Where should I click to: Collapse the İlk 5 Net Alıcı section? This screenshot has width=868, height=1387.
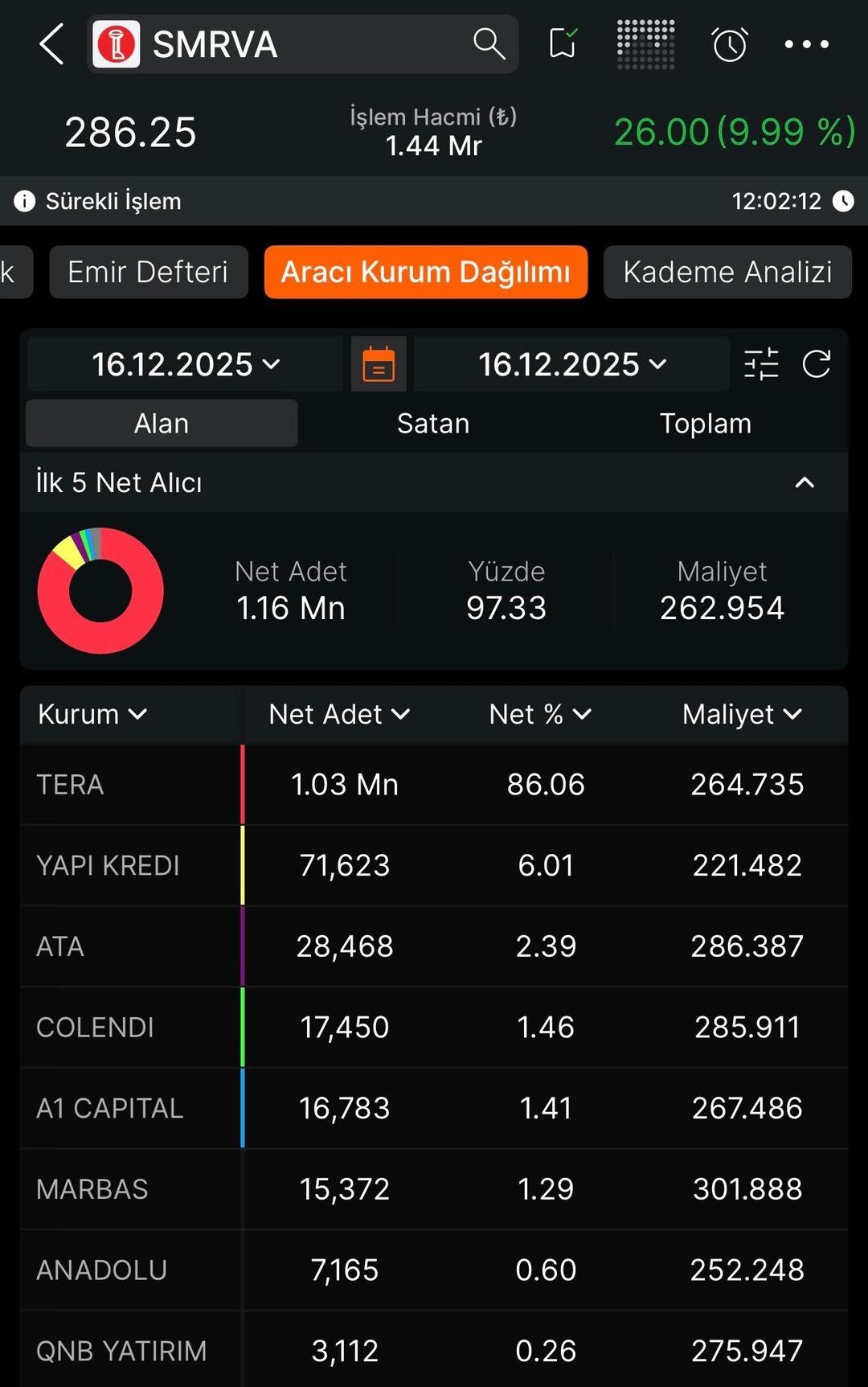click(805, 482)
